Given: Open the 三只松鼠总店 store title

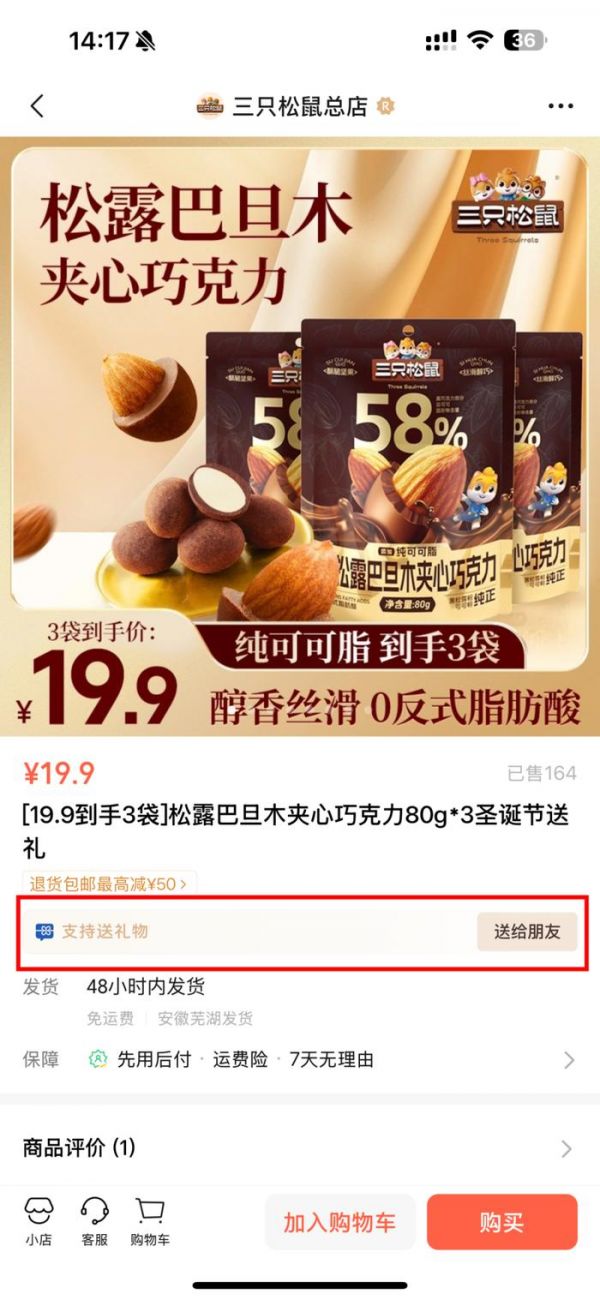Looking at the screenshot, I should pos(298,106).
